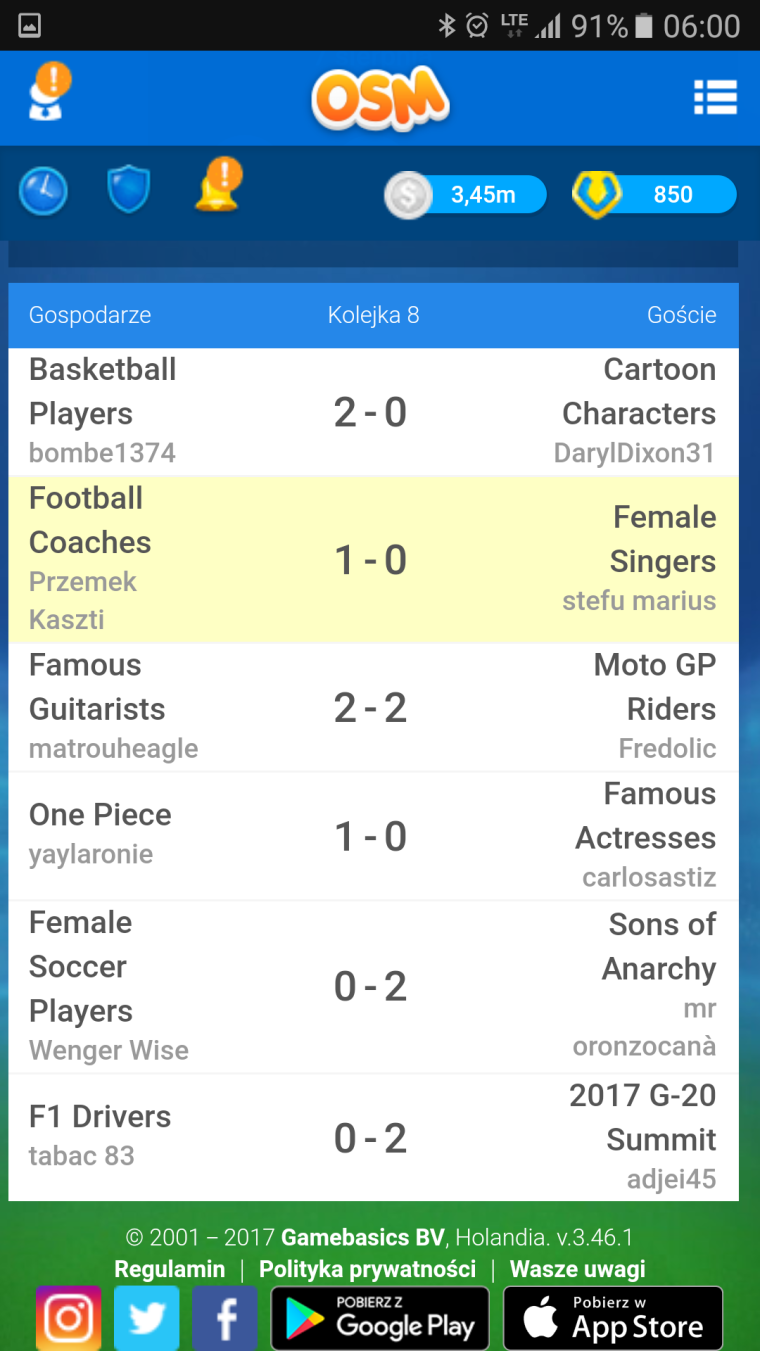Open F1 Drivers vs 2017 G-20 Summit
Image resolution: width=760 pixels, height=1351 pixels.
373,1138
